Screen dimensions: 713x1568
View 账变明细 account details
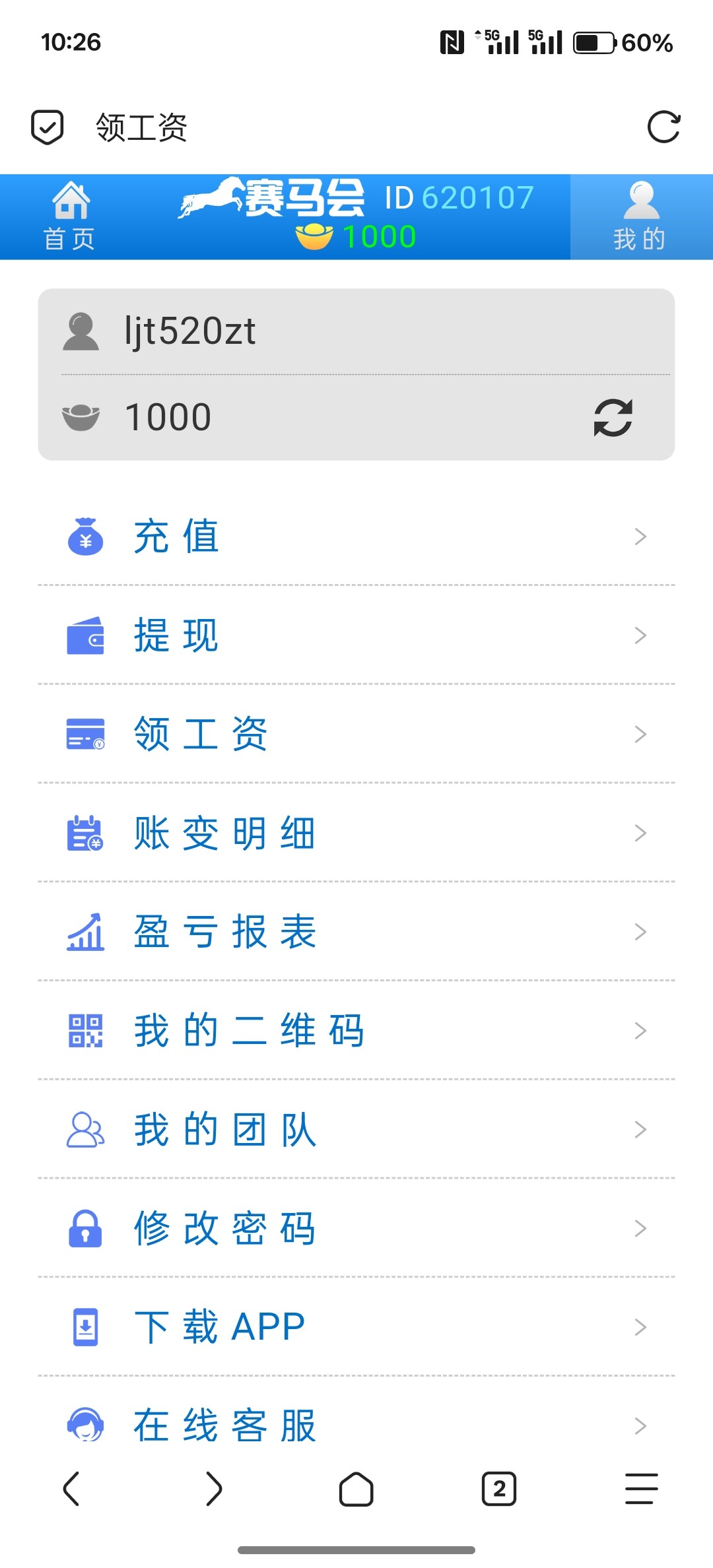(x=356, y=833)
